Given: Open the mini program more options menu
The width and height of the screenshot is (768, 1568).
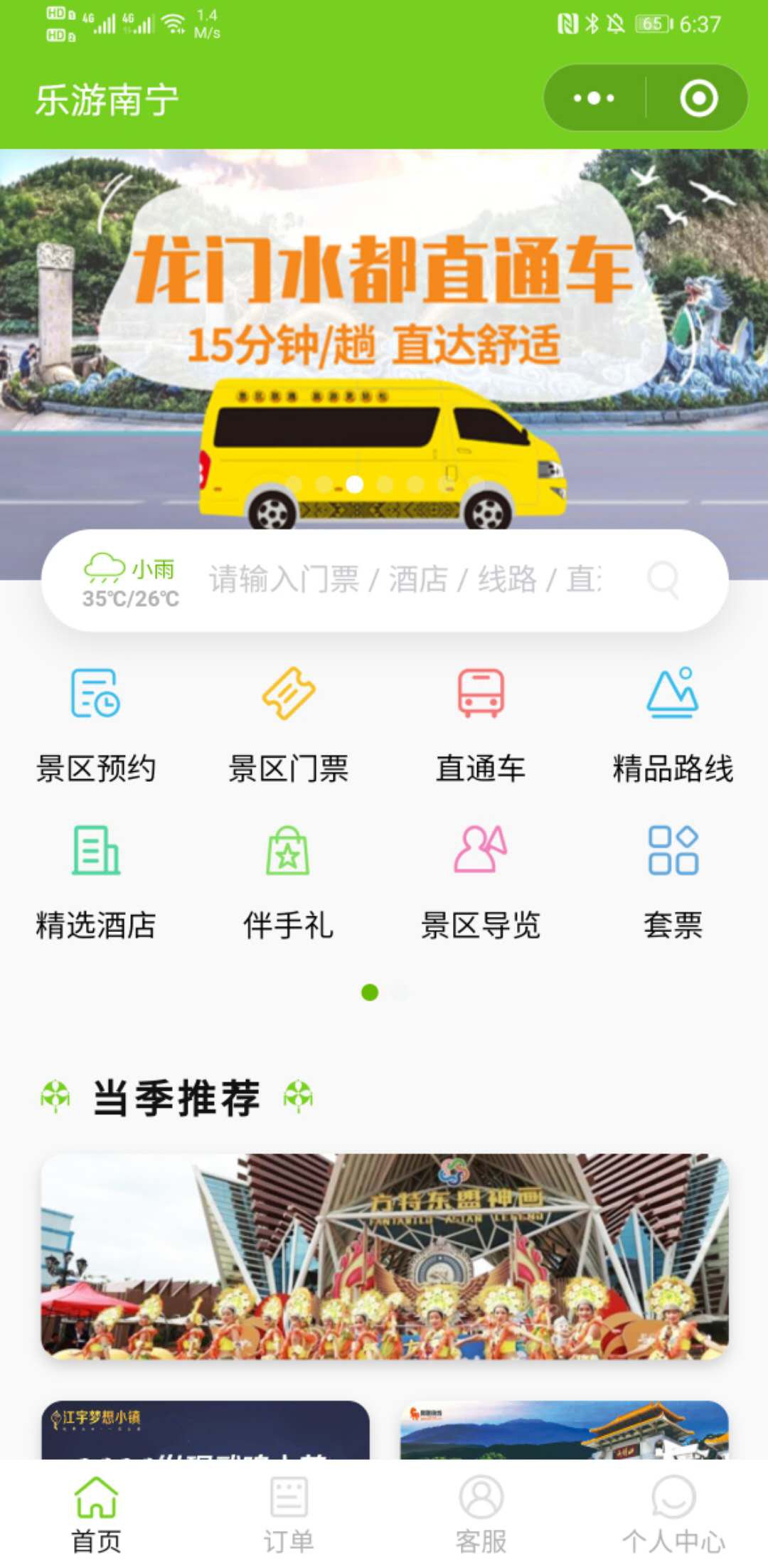Looking at the screenshot, I should [x=594, y=98].
